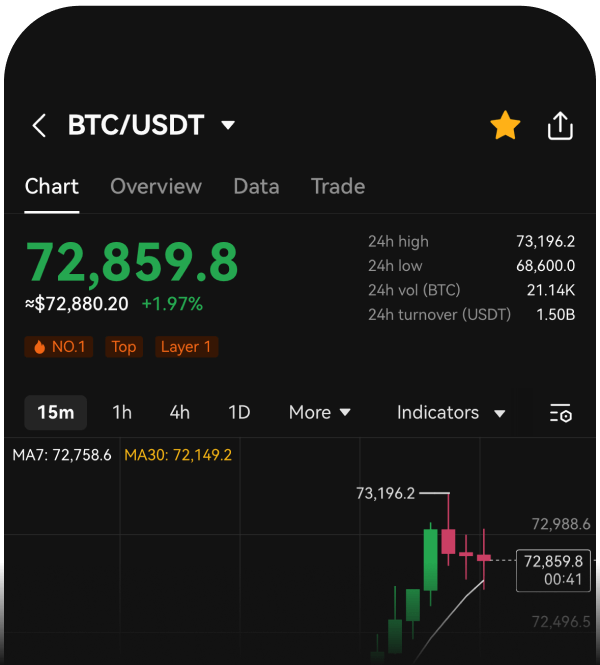Switch chart interval to 1h
Screen dimensions: 600x665
122,413
